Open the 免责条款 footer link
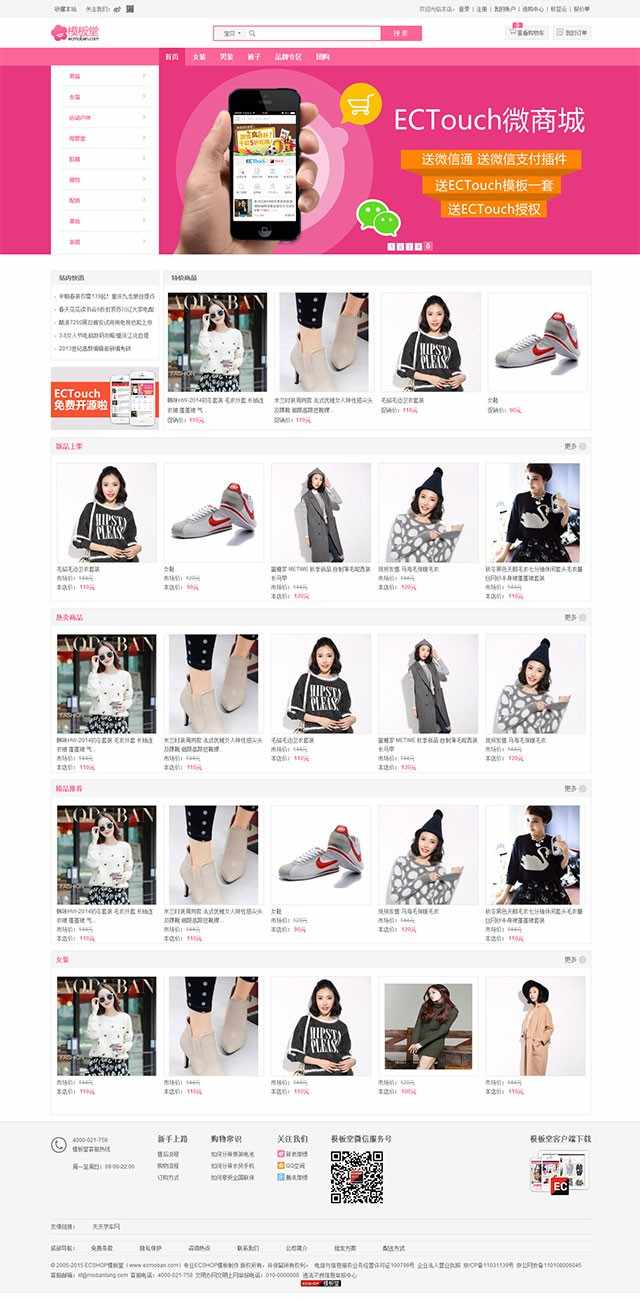This screenshot has width=640, height=1300. (102, 1248)
